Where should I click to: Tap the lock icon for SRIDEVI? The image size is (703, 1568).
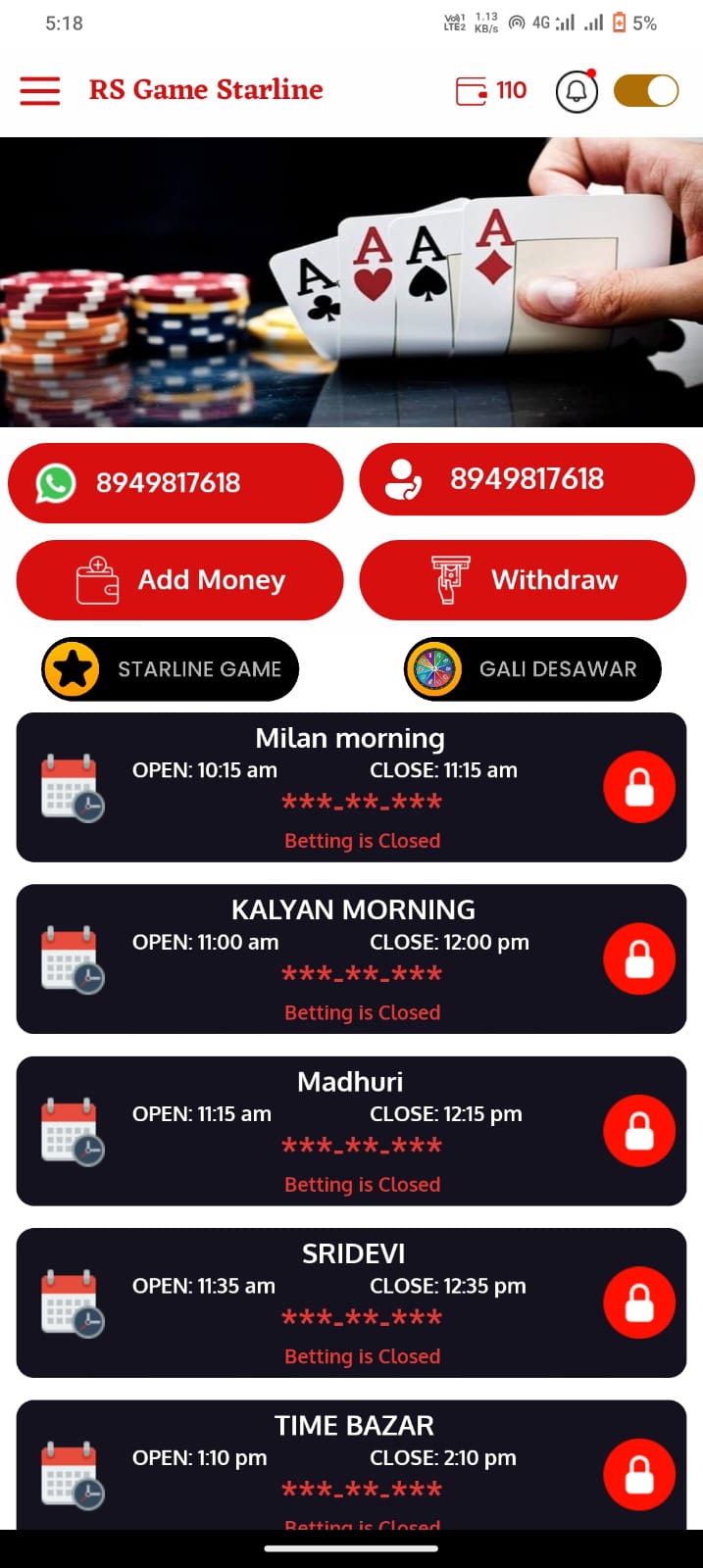639,1302
